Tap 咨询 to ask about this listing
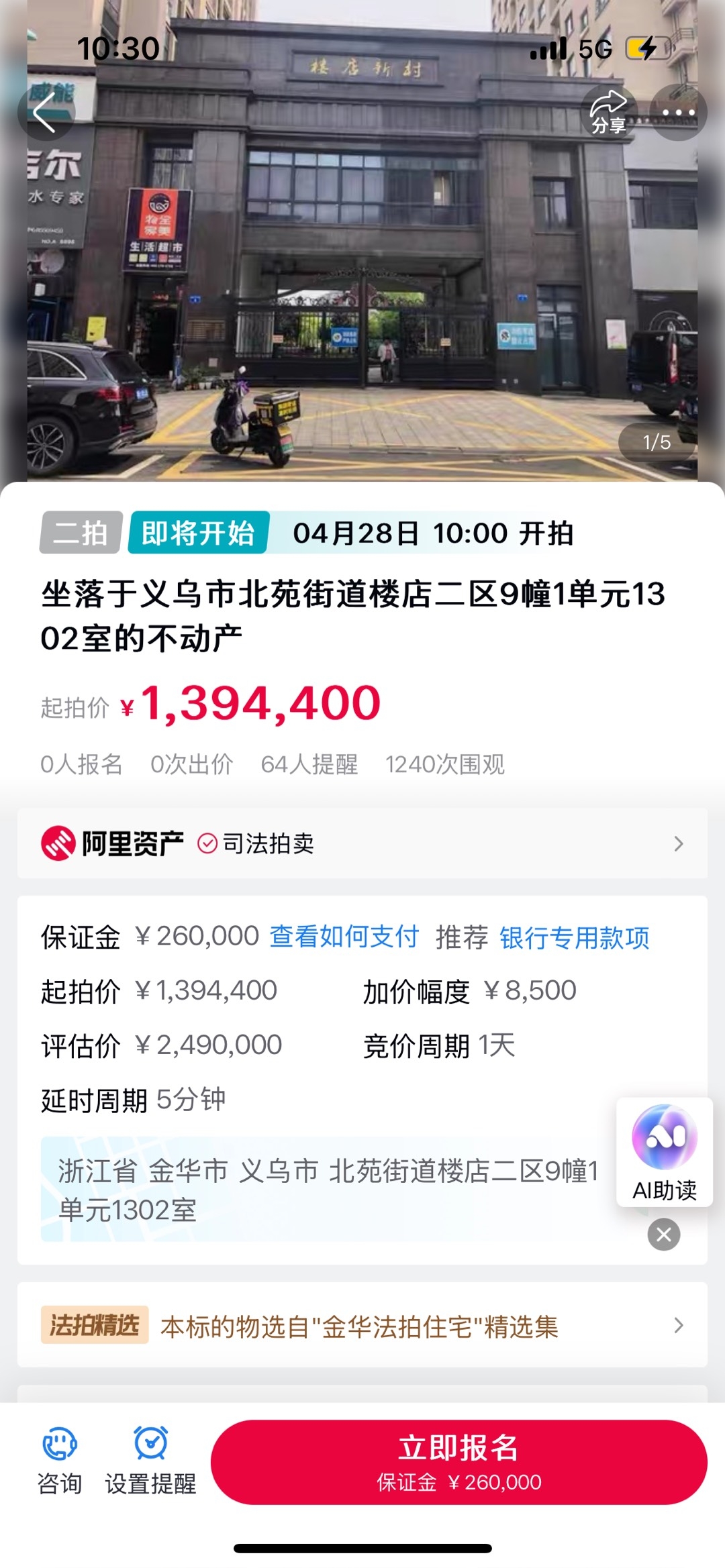725x1568 pixels. pyautogui.click(x=60, y=1461)
